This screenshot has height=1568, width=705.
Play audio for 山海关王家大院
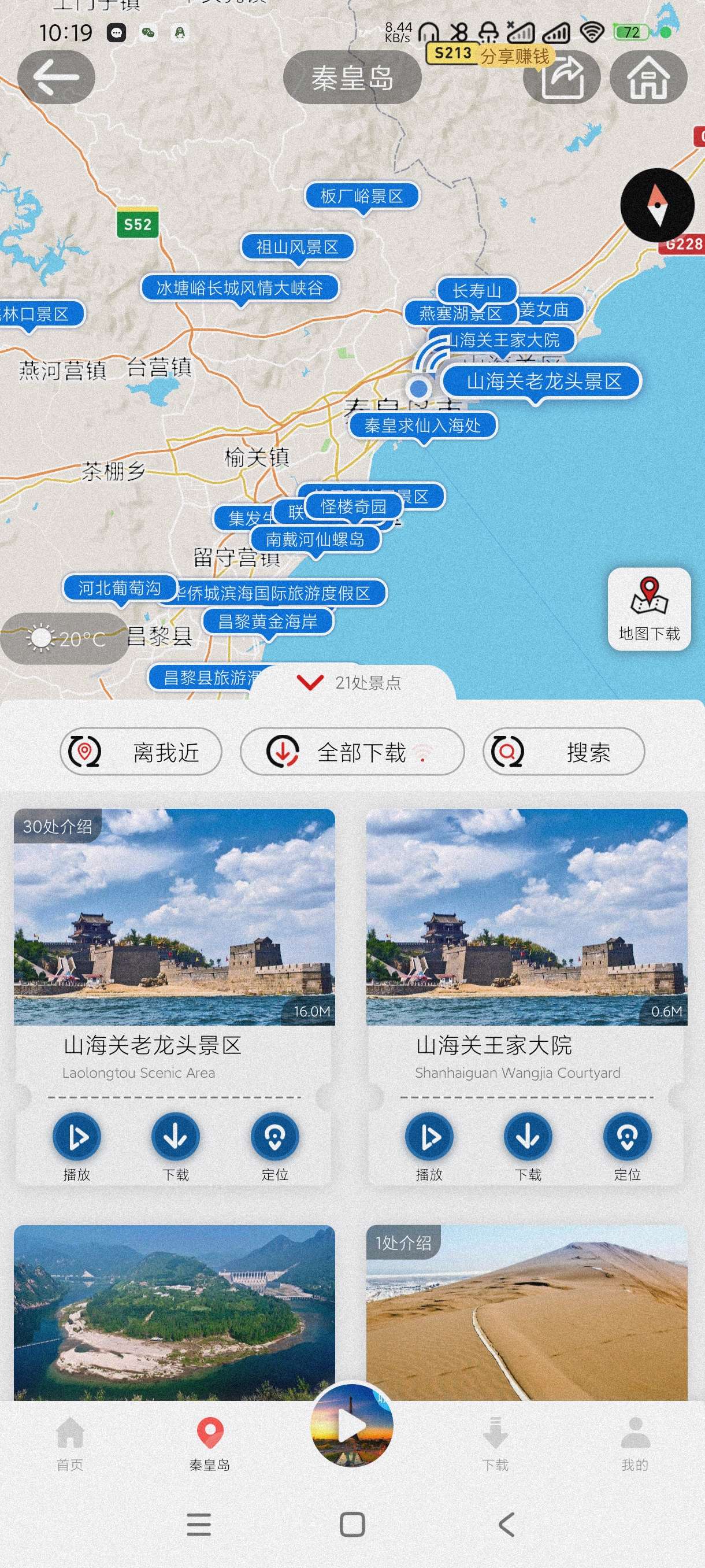(429, 1137)
